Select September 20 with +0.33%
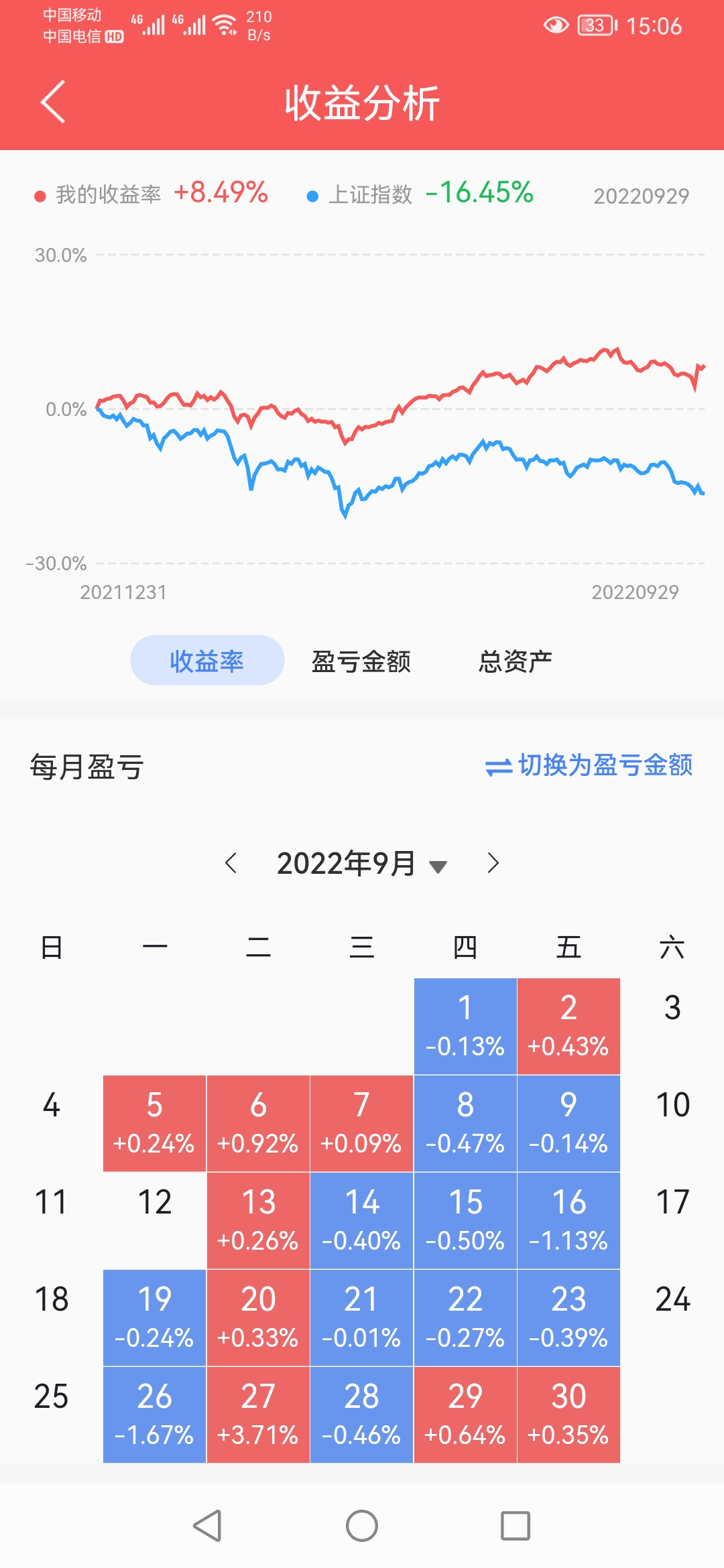This screenshot has height=1568, width=724. tap(258, 1317)
